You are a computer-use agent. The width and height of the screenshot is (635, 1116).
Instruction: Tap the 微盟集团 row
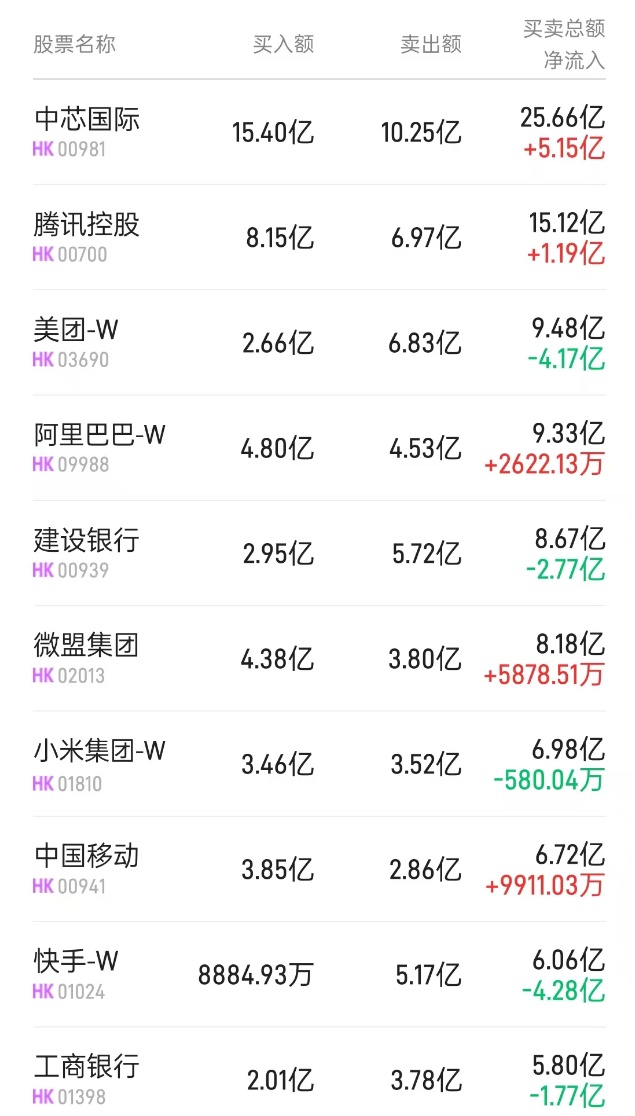tap(87, 646)
